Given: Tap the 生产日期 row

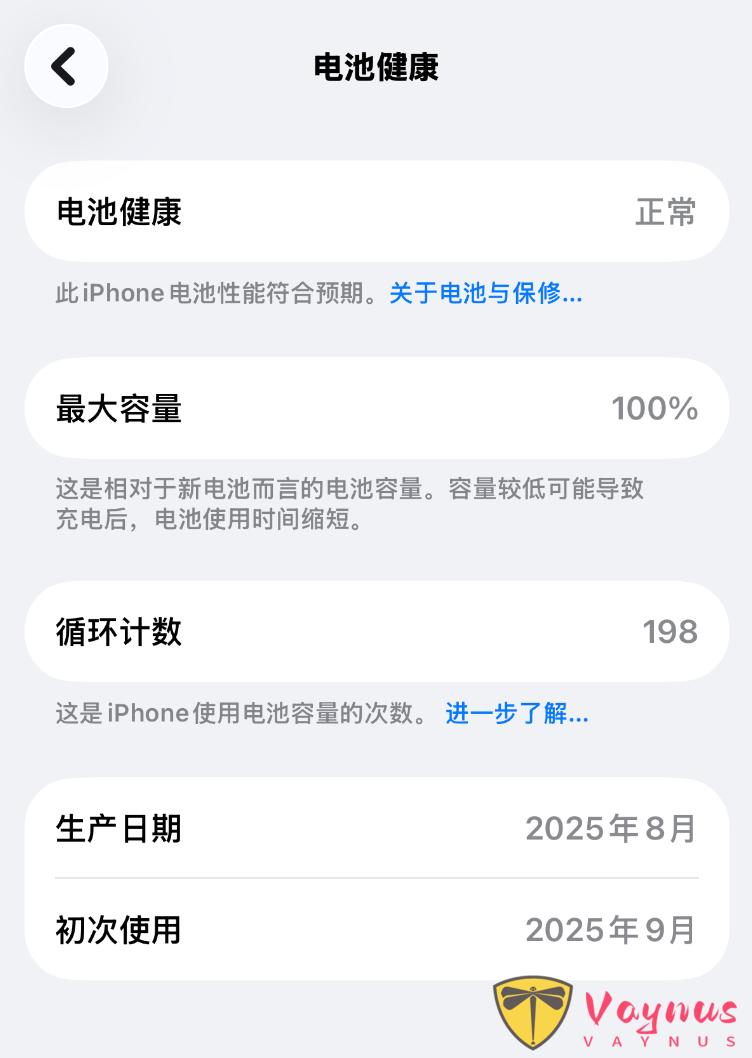Looking at the screenshot, I should point(376,828).
